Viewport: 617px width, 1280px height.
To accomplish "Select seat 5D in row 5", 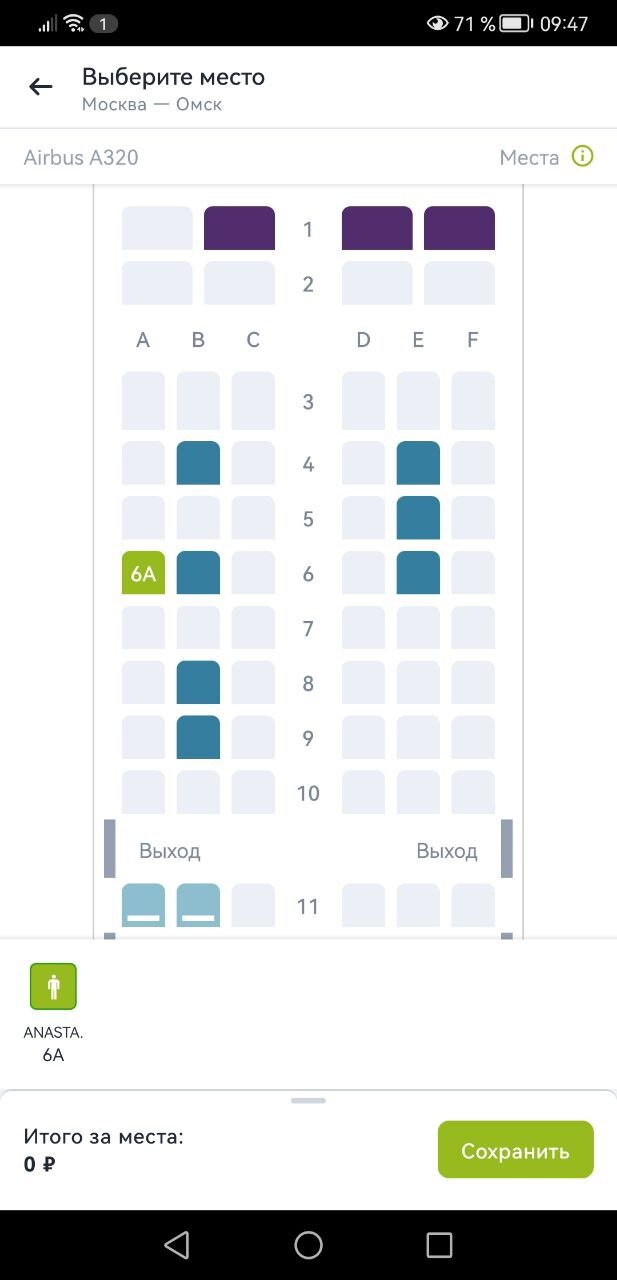I will tap(363, 518).
